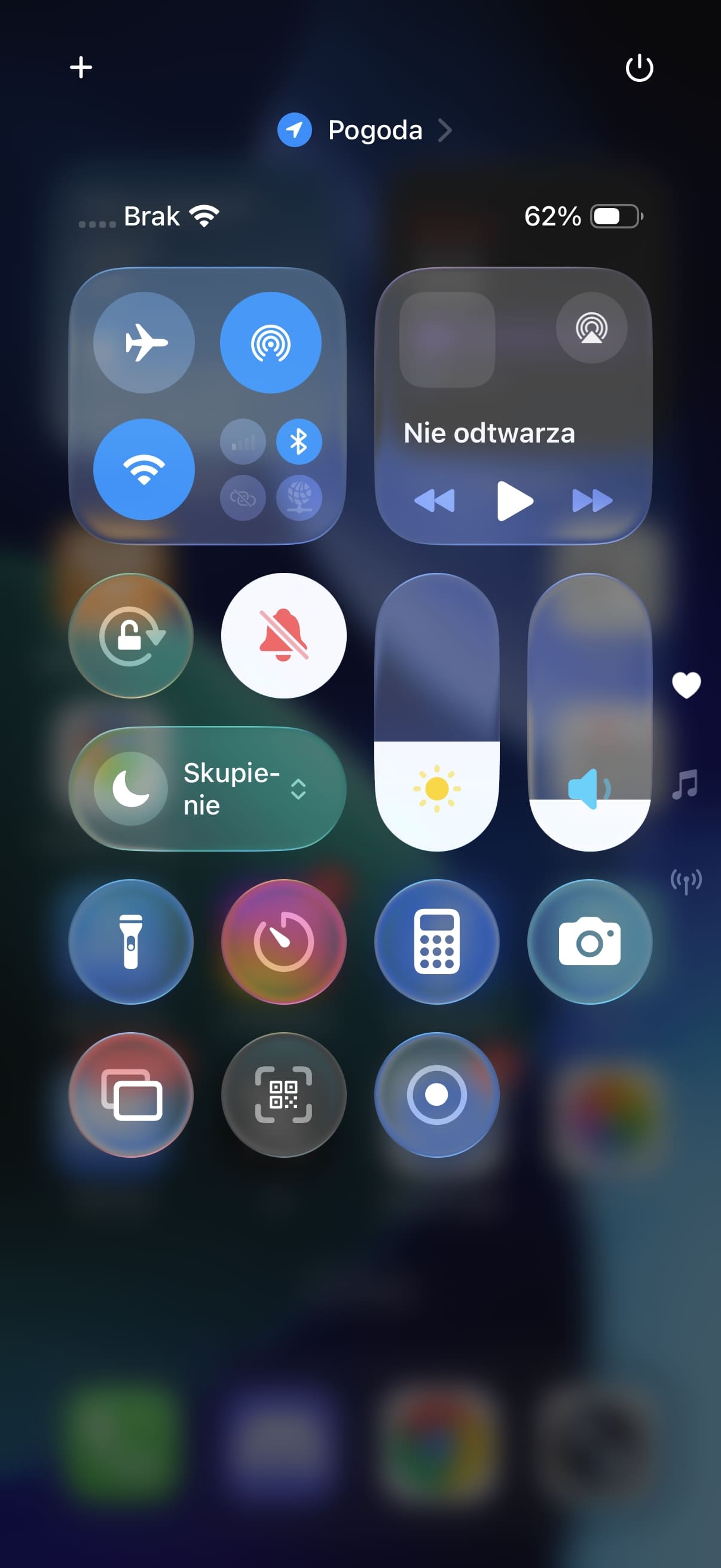
Task: Launch the calculator
Action: (437, 942)
